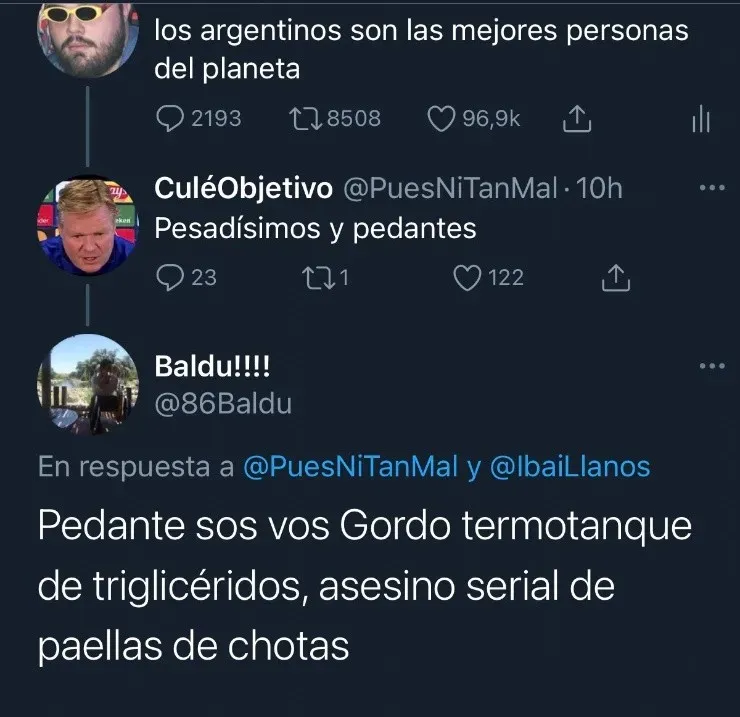Open the @IbaiLlanos mention link
This screenshot has width=740, height=717.
point(570,466)
